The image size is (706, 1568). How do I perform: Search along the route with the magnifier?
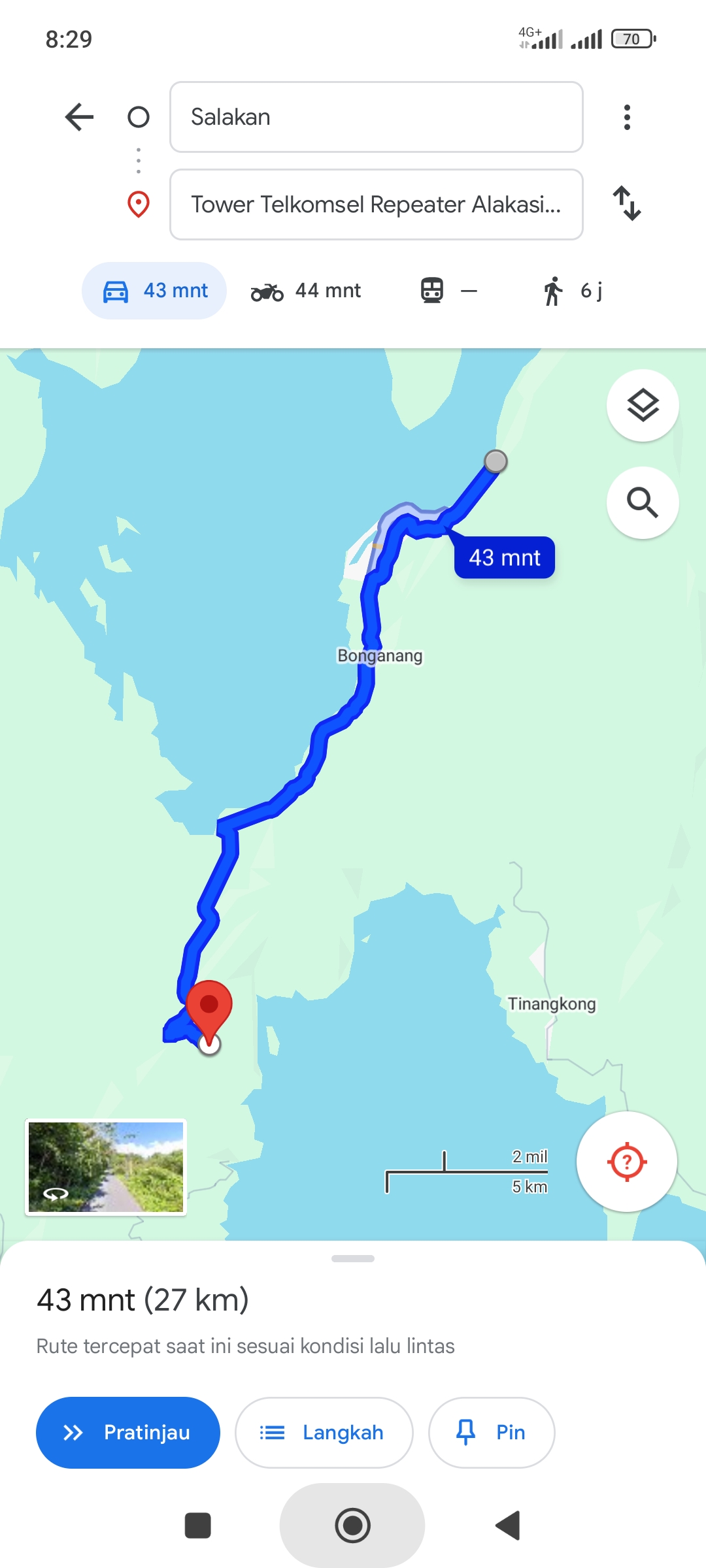click(x=643, y=502)
